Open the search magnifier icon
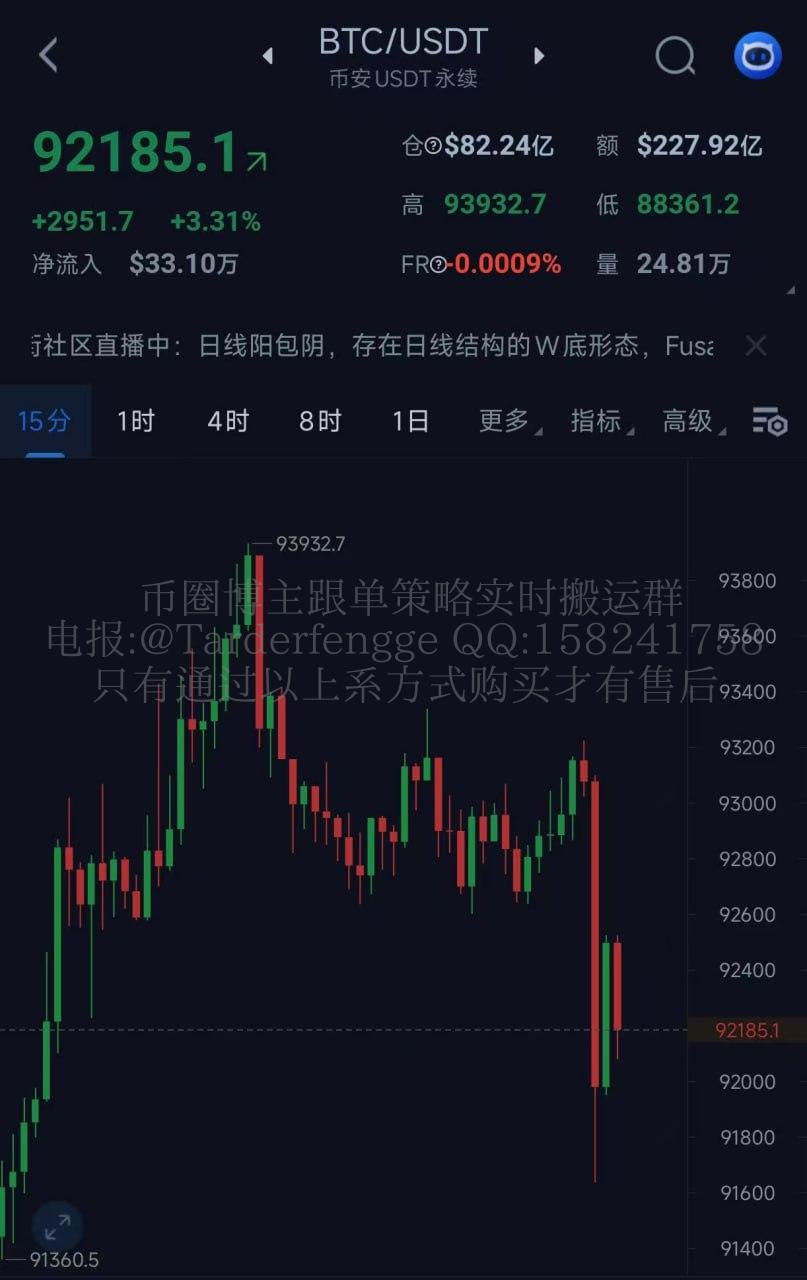This screenshot has width=807, height=1280. (x=675, y=56)
